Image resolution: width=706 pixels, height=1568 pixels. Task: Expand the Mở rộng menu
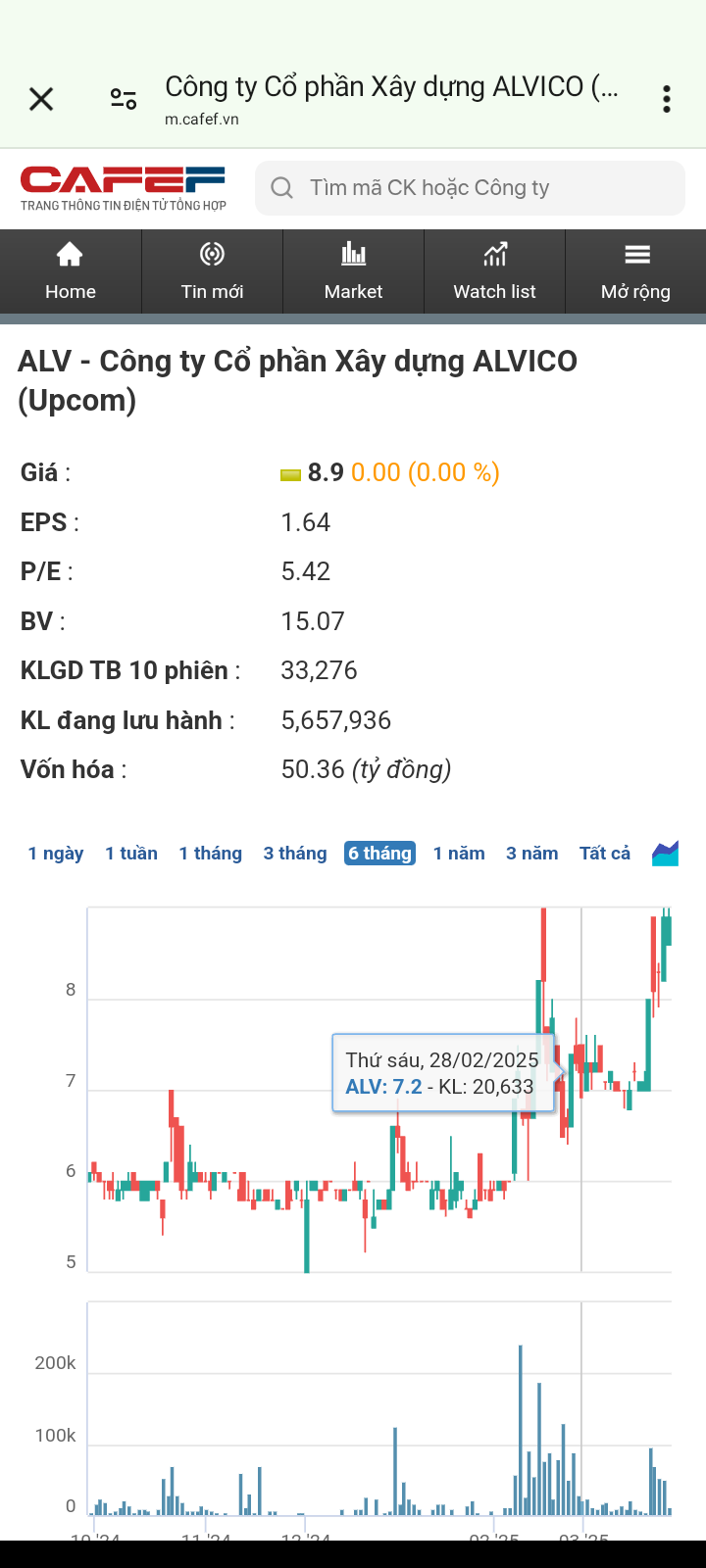tap(635, 271)
